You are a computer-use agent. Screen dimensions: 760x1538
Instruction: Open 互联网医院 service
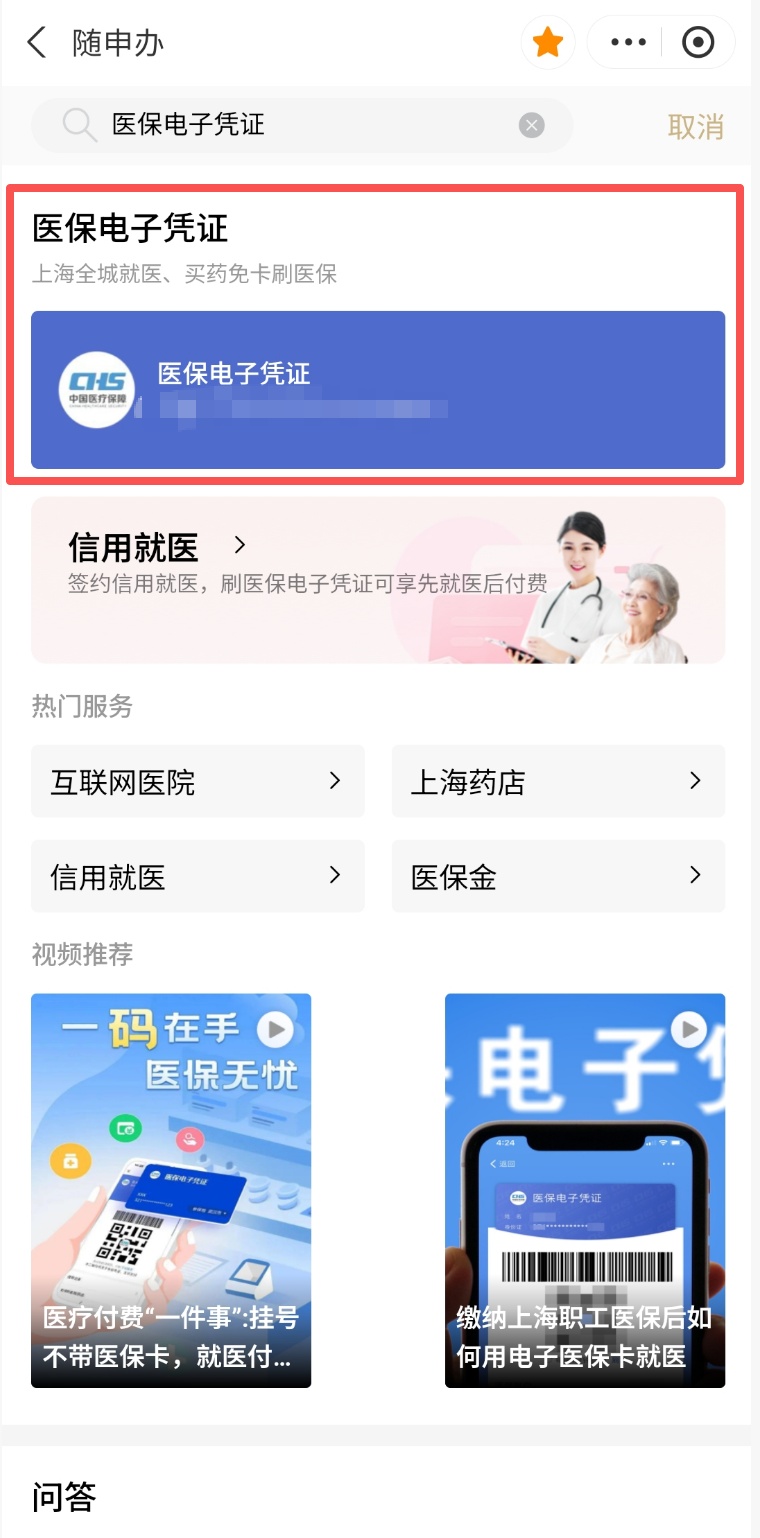pos(198,782)
